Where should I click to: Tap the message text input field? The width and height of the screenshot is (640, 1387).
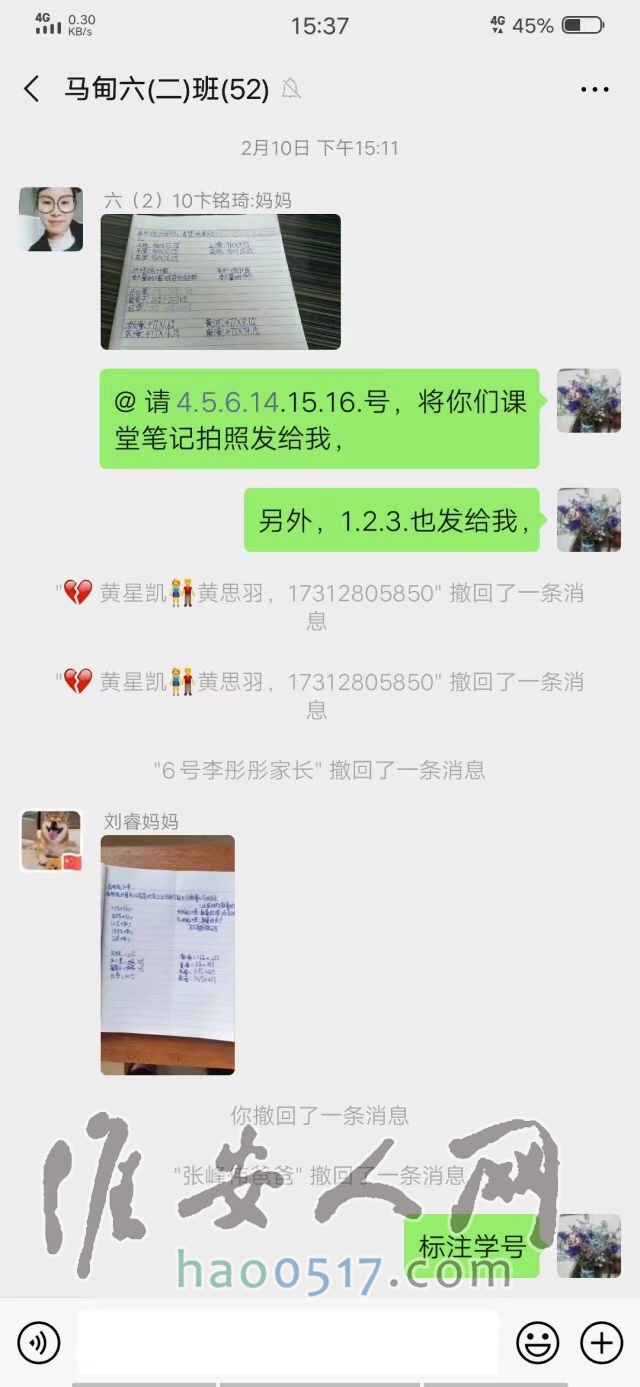[288, 1343]
